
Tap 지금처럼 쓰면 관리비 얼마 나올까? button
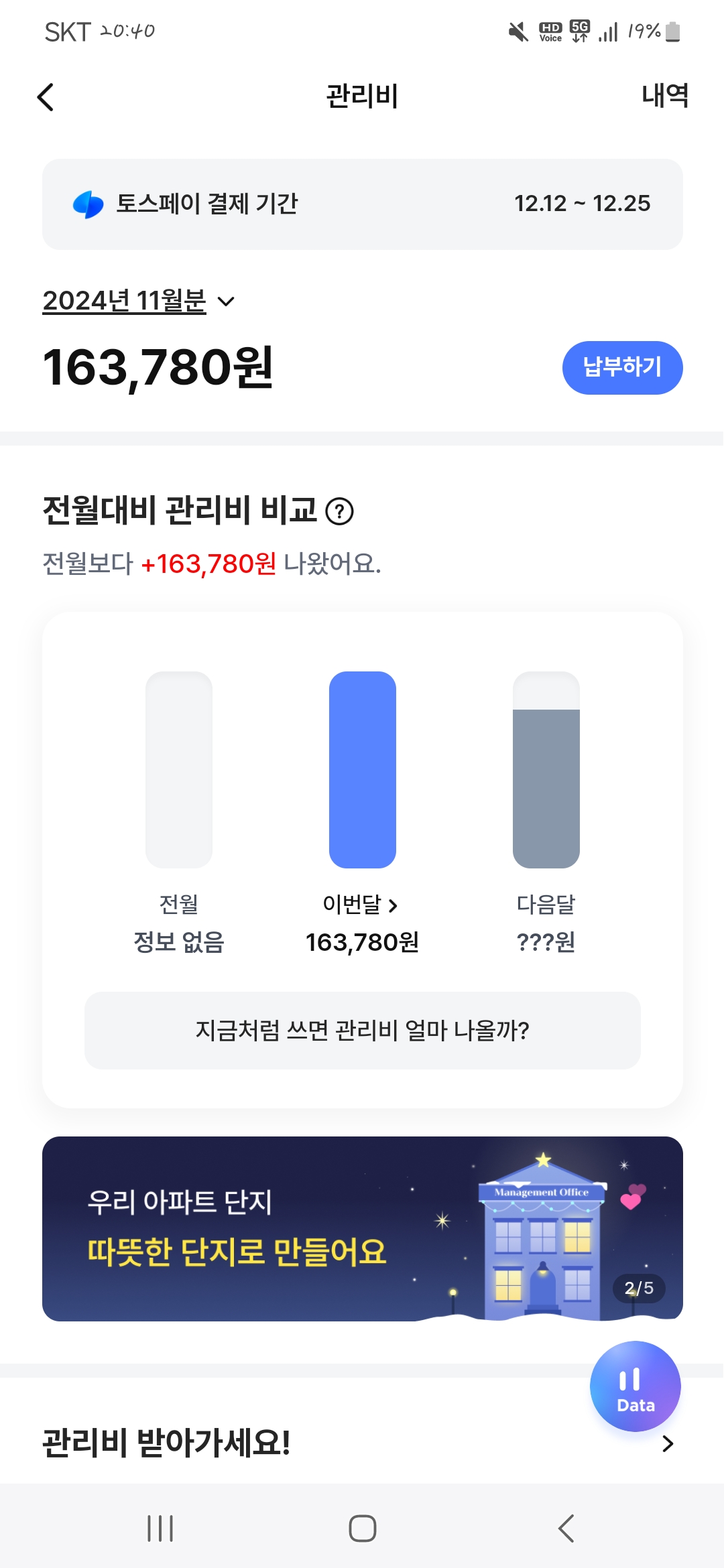(x=362, y=1030)
